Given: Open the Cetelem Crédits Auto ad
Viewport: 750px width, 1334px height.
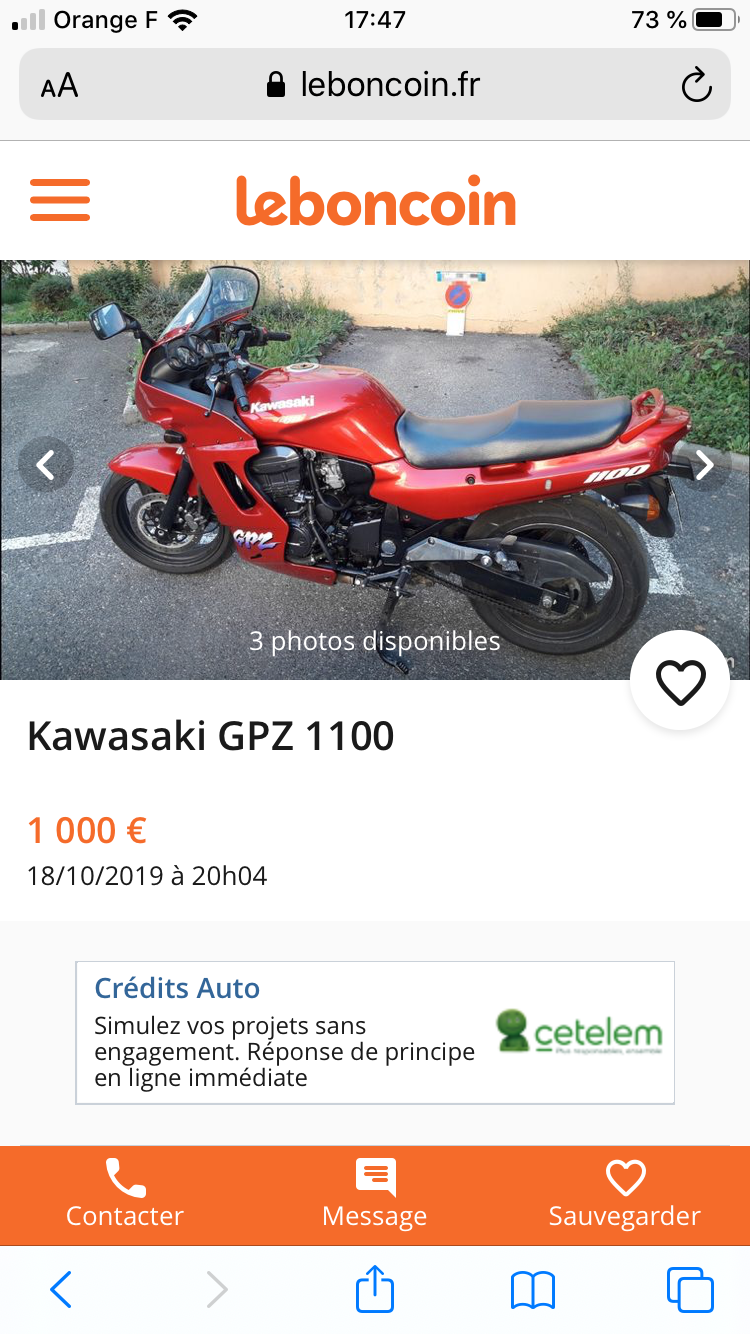Looking at the screenshot, I should [x=375, y=1032].
